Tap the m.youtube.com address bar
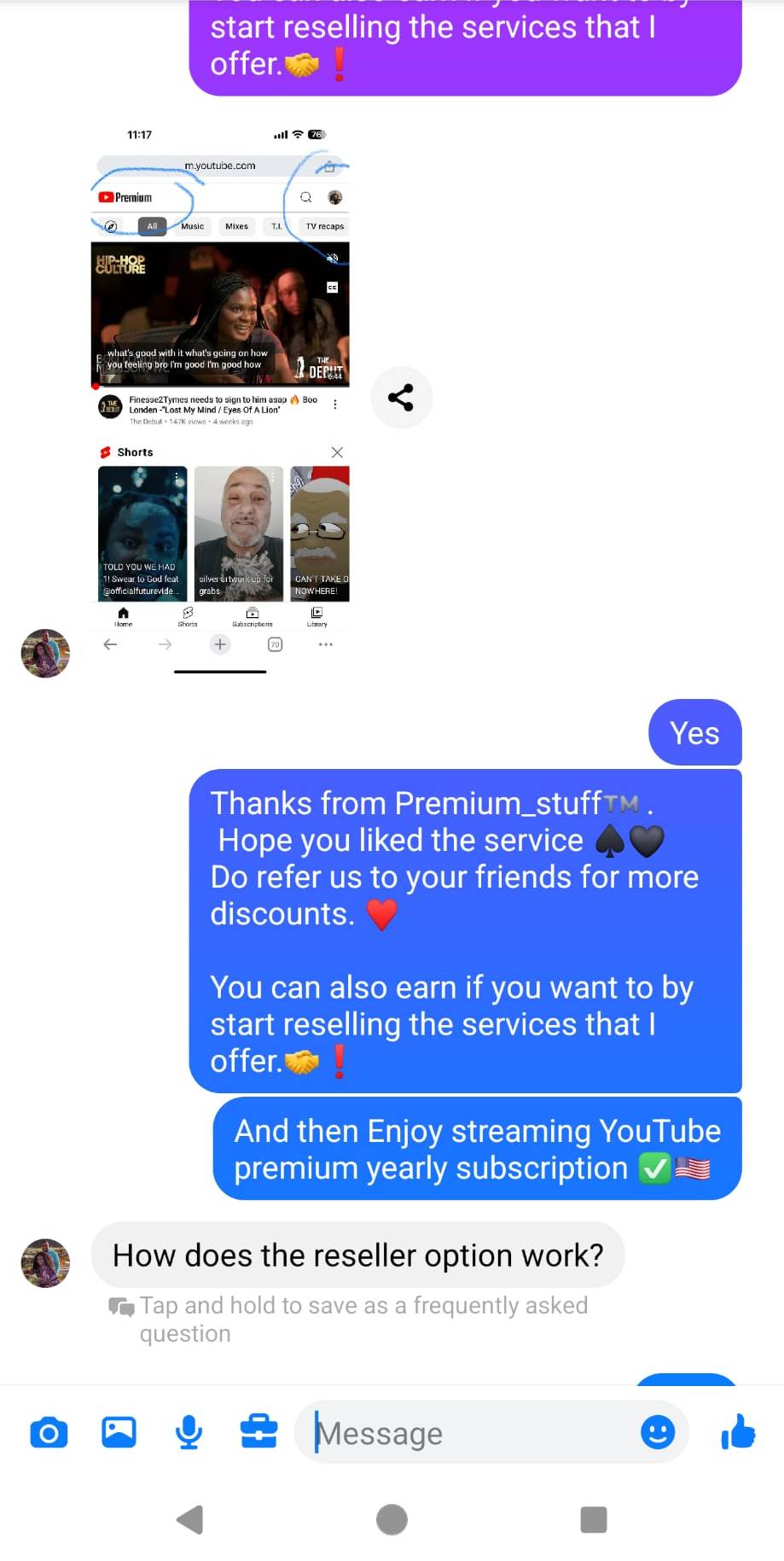Image resolution: width=784 pixels, height=1561 pixels. (x=219, y=166)
